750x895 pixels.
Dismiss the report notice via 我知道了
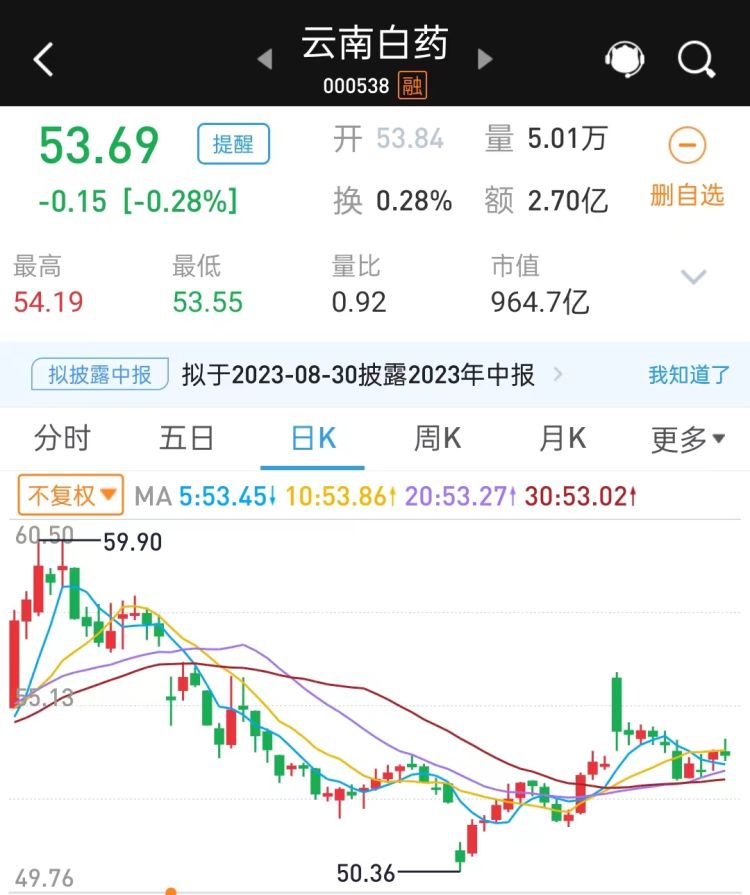(688, 373)
